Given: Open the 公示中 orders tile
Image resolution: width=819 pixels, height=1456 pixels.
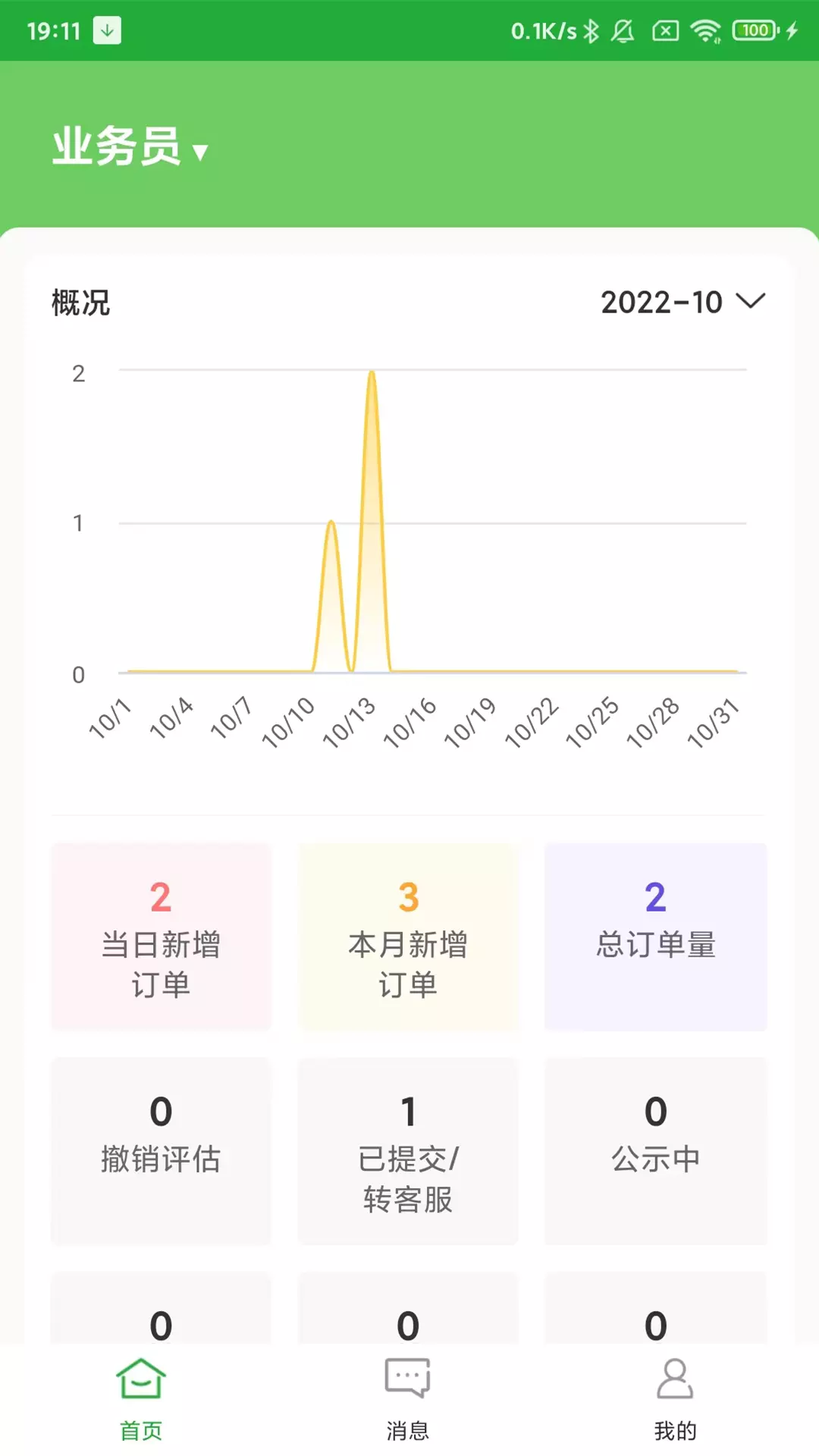Looking at the screenshot, I should (x=655, y=1151).
